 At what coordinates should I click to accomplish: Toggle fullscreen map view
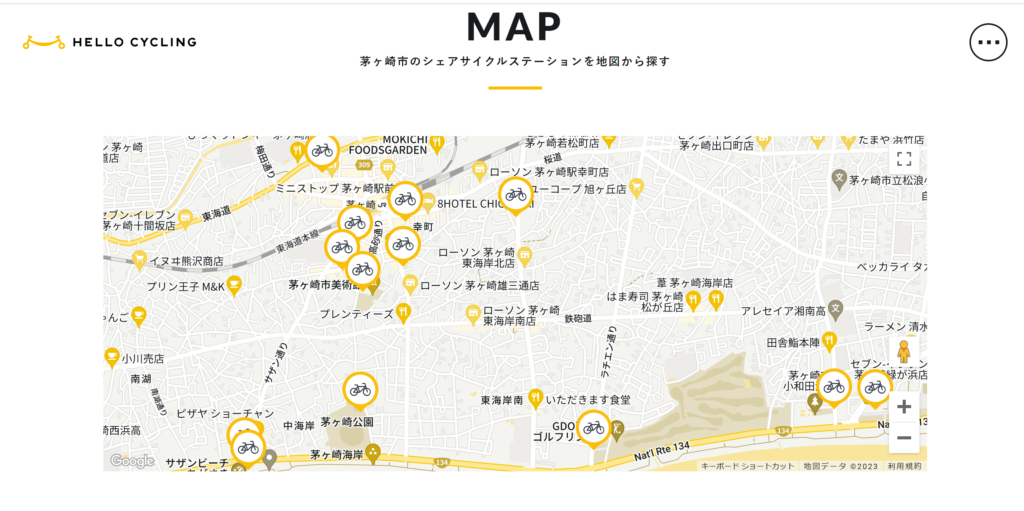(x=904, y=159)
